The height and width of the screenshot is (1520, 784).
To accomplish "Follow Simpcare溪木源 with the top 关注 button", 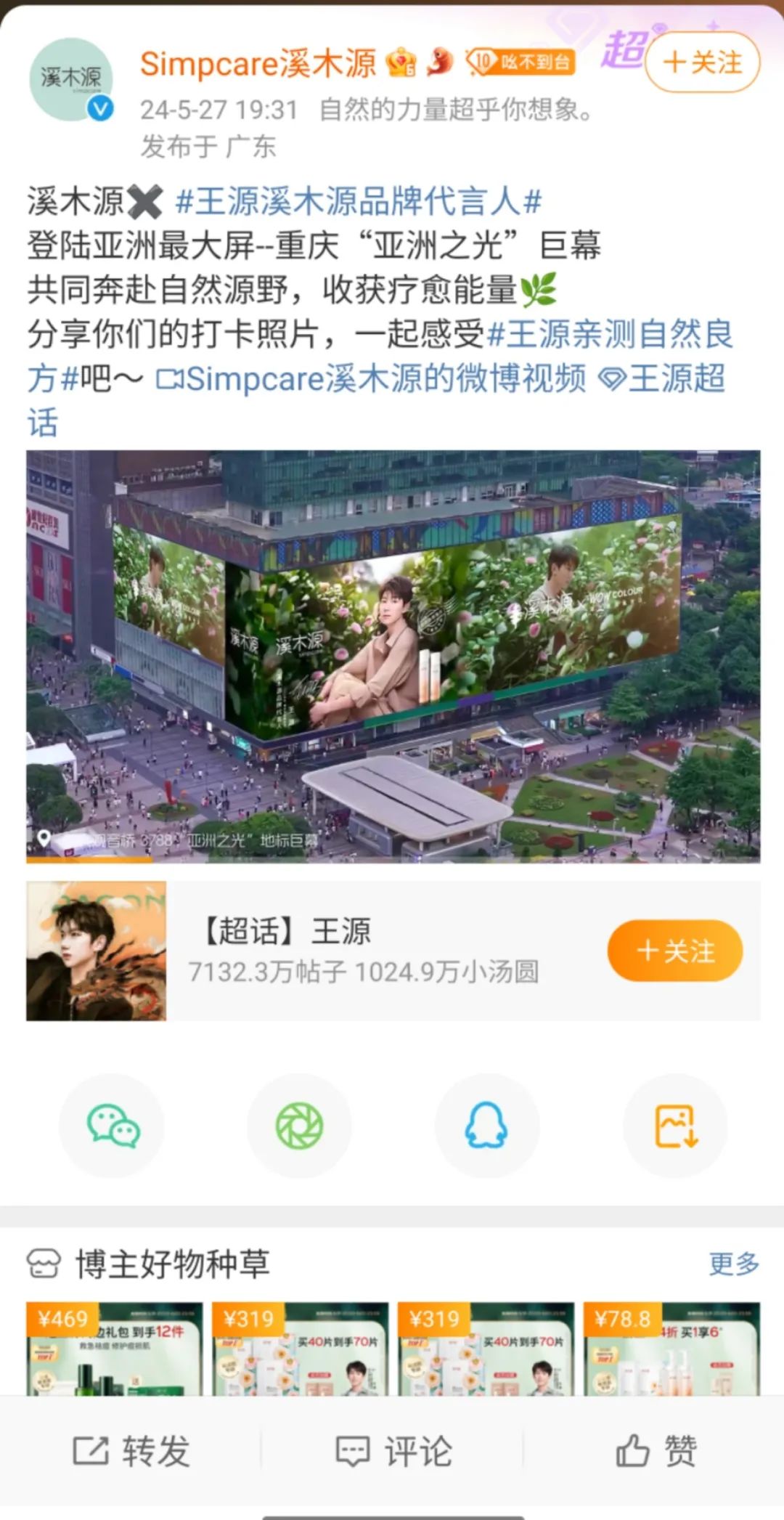I will pos(702,62).
